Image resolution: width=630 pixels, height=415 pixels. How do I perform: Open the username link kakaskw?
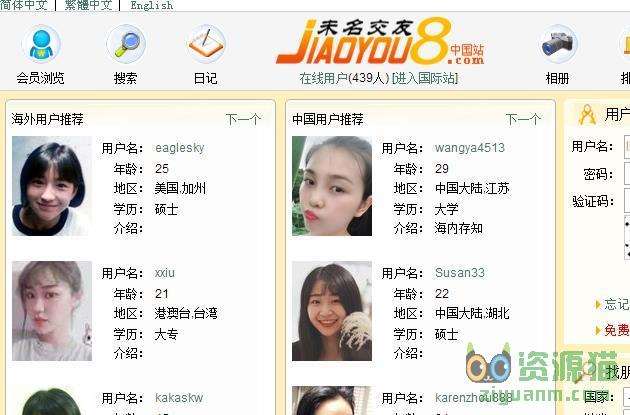tap(178, 398)
